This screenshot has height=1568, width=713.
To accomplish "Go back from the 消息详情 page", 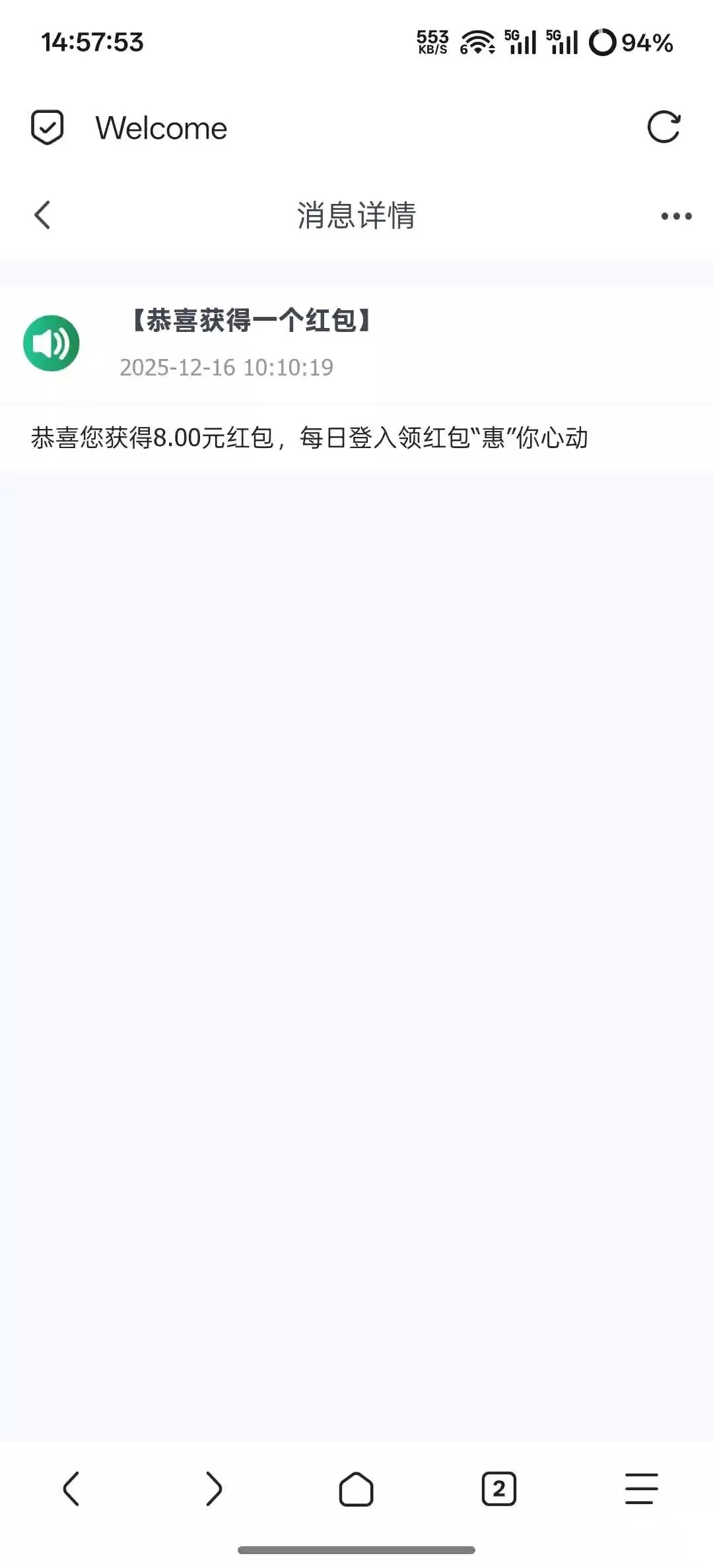I will [x=42, y=215].
